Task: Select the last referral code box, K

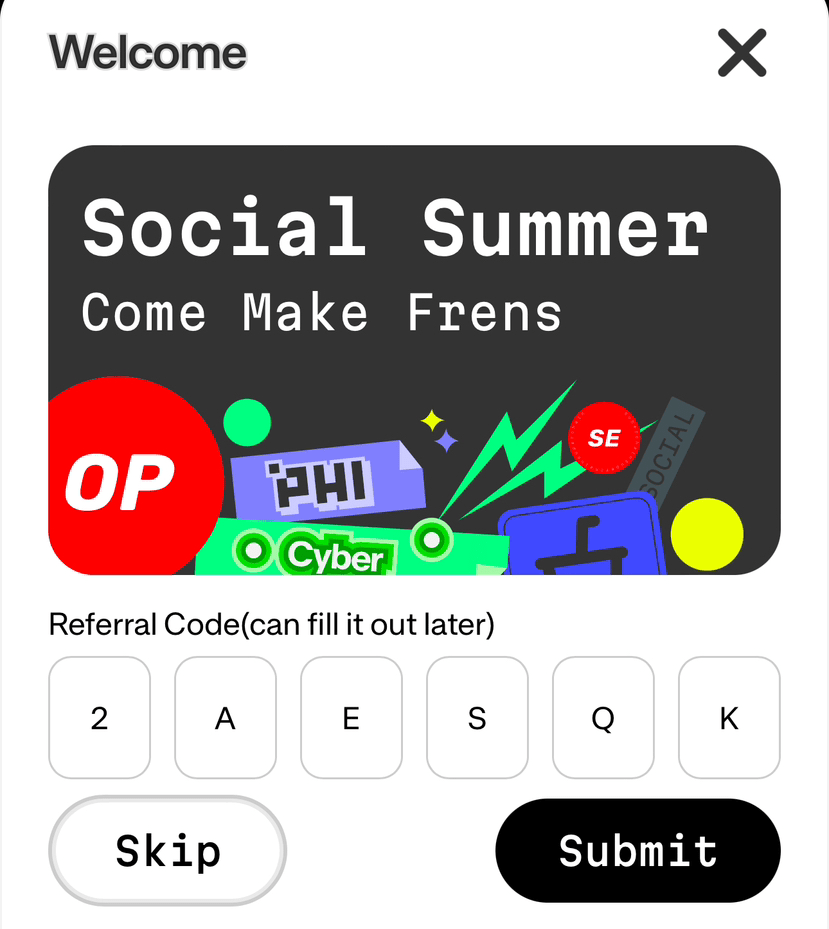Action: tap(729, 718)
